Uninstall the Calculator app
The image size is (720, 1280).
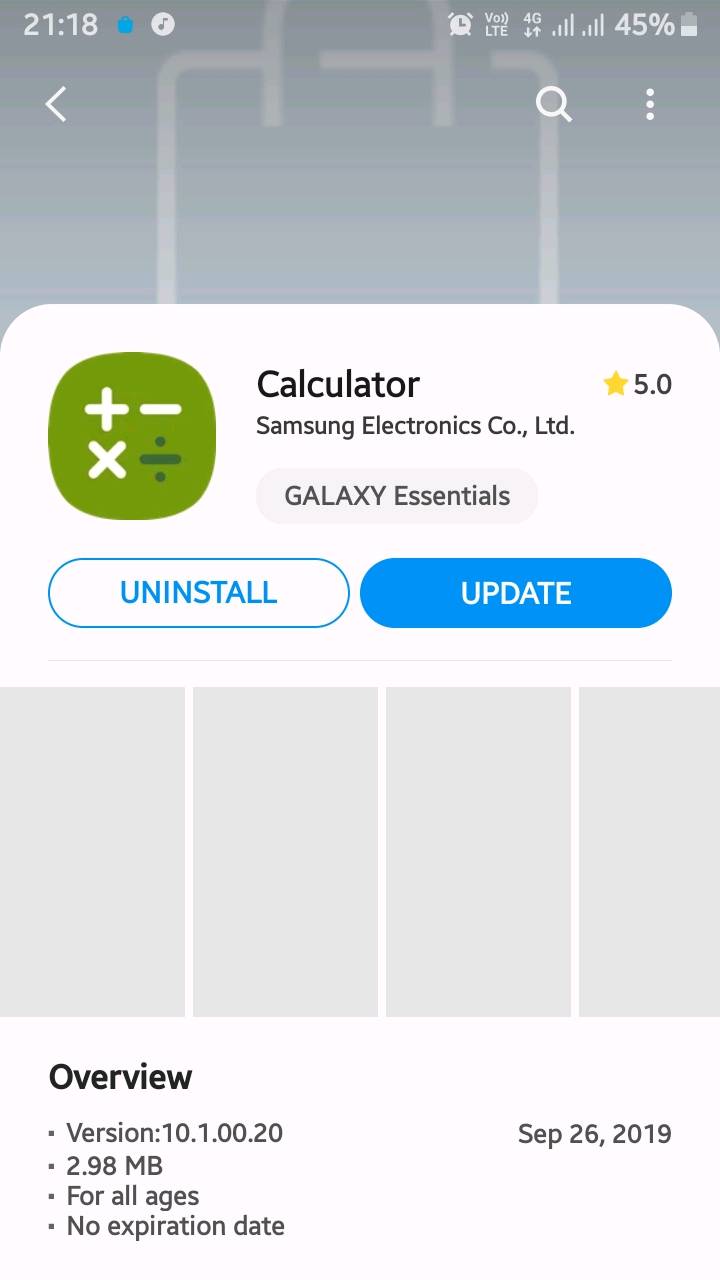198,593
